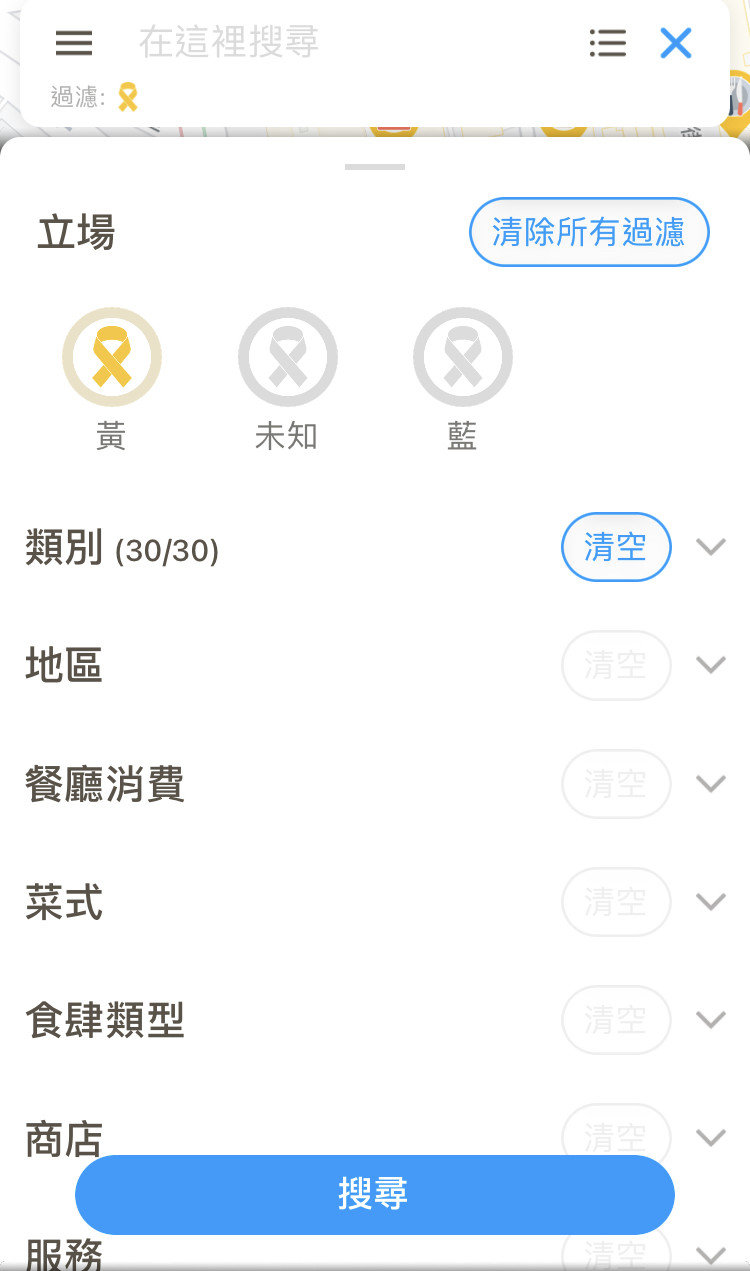Close the filter panel with the X
Image resolution: width=750 pixels, height=1271 pixels.
tap(676, 43)
